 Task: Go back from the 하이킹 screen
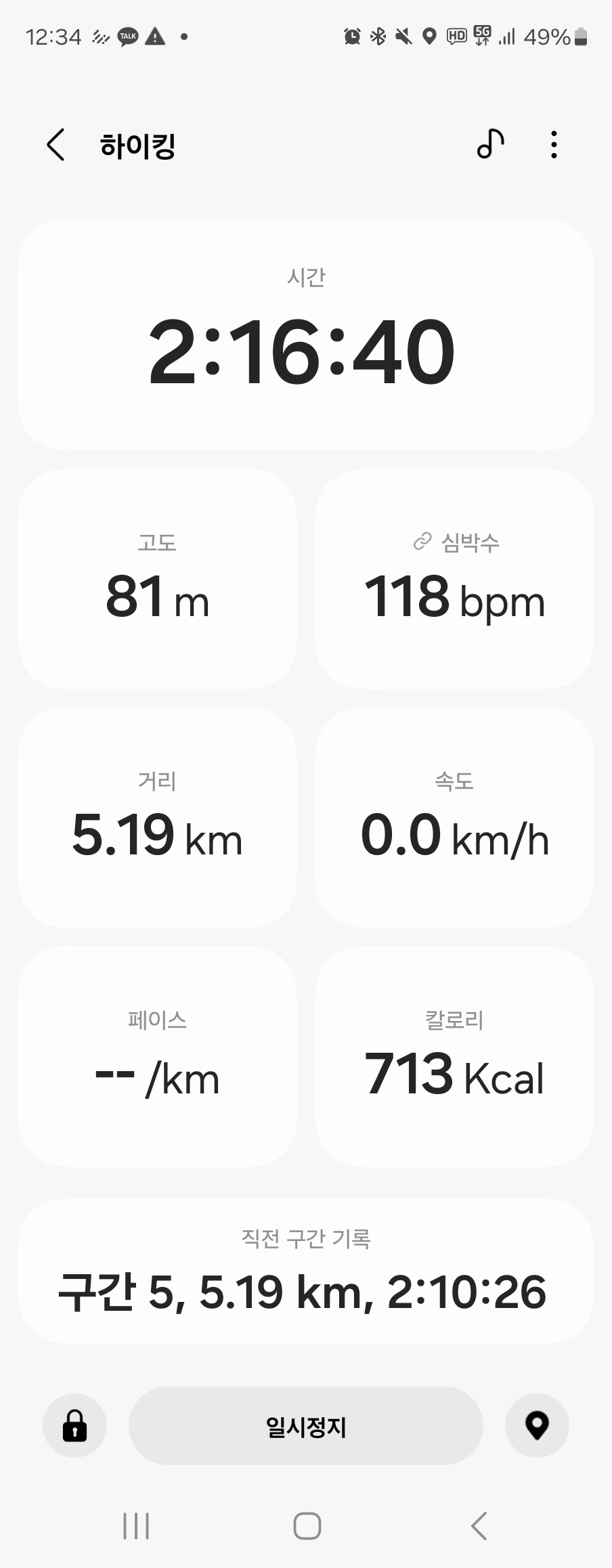[x=56, y=145]
